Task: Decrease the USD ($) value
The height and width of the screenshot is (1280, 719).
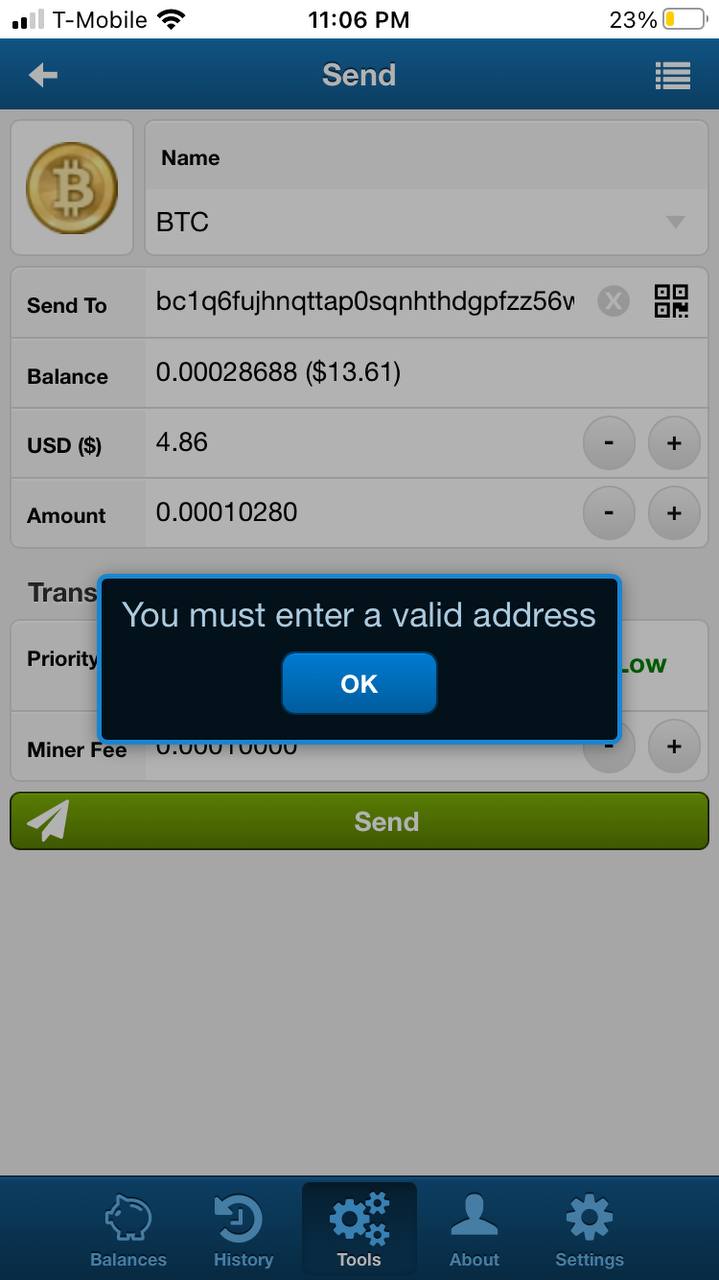Action: (x=609, y=443)
